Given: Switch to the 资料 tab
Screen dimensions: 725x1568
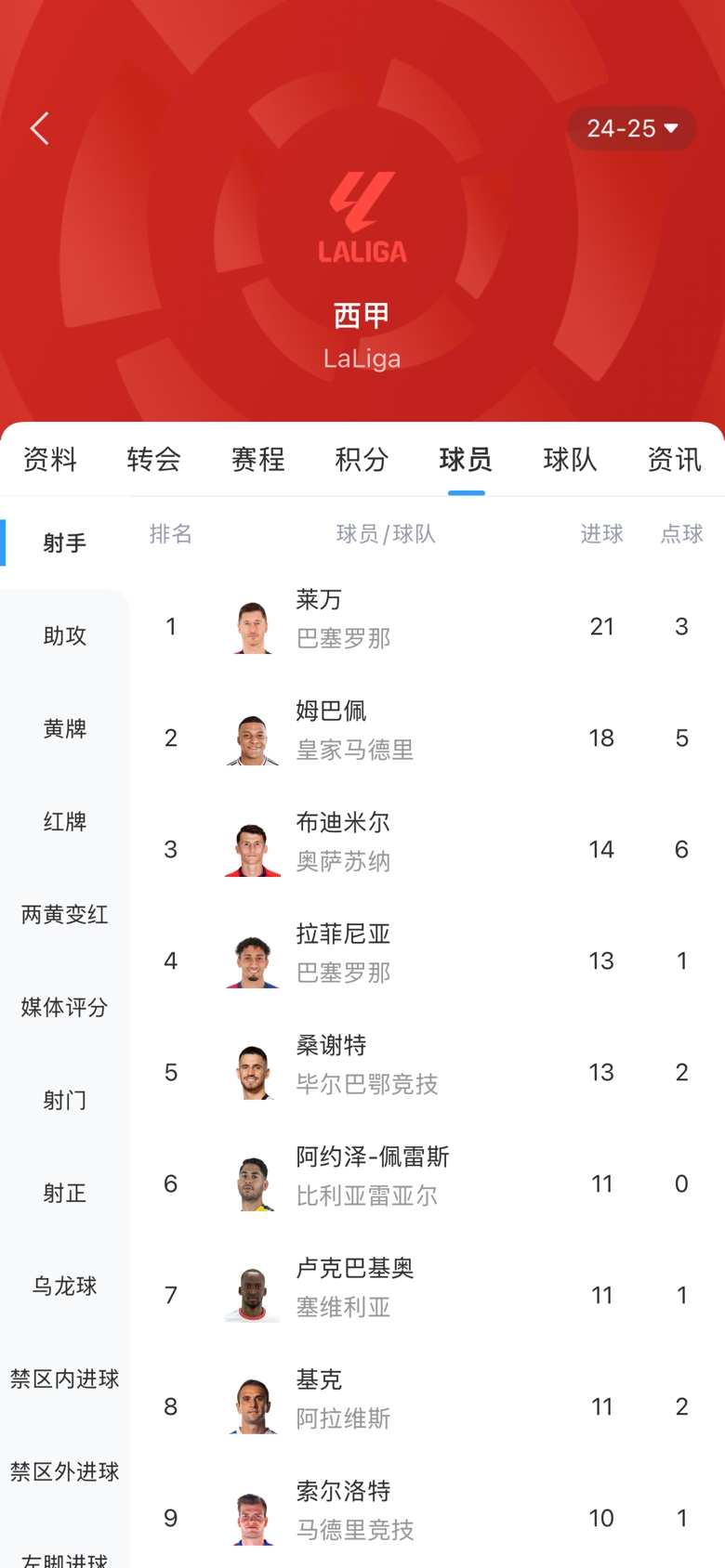Looking at the screenshot, I should [50, 459].
